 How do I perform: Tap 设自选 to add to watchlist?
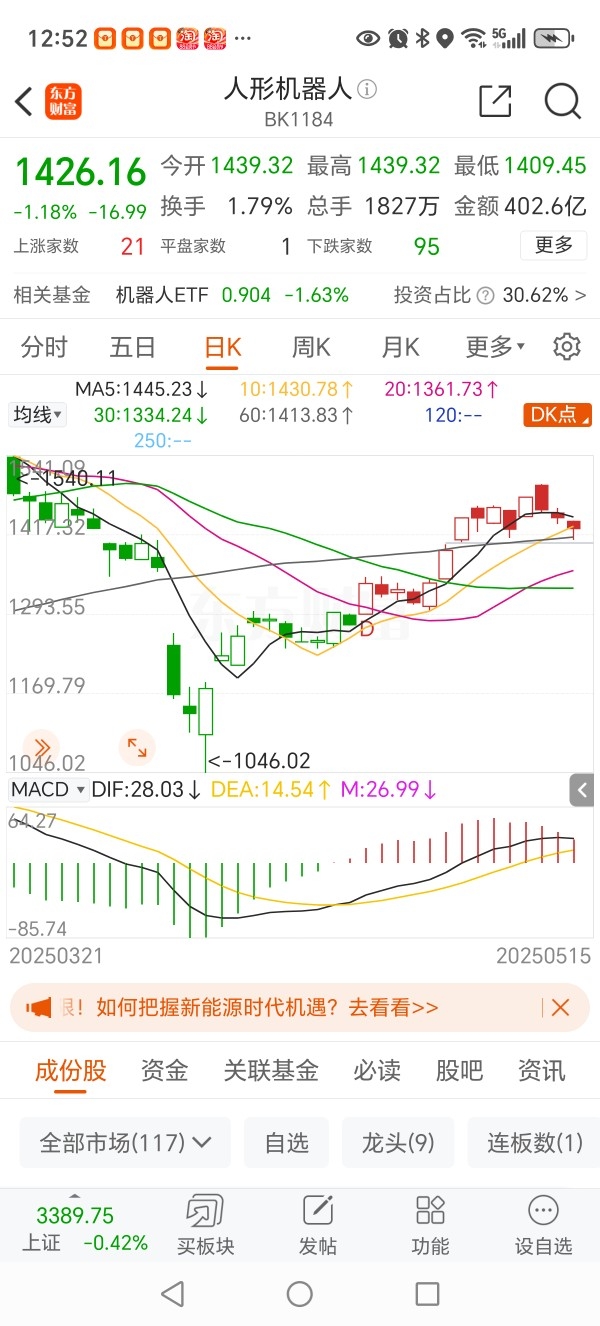pos(543,1225)
